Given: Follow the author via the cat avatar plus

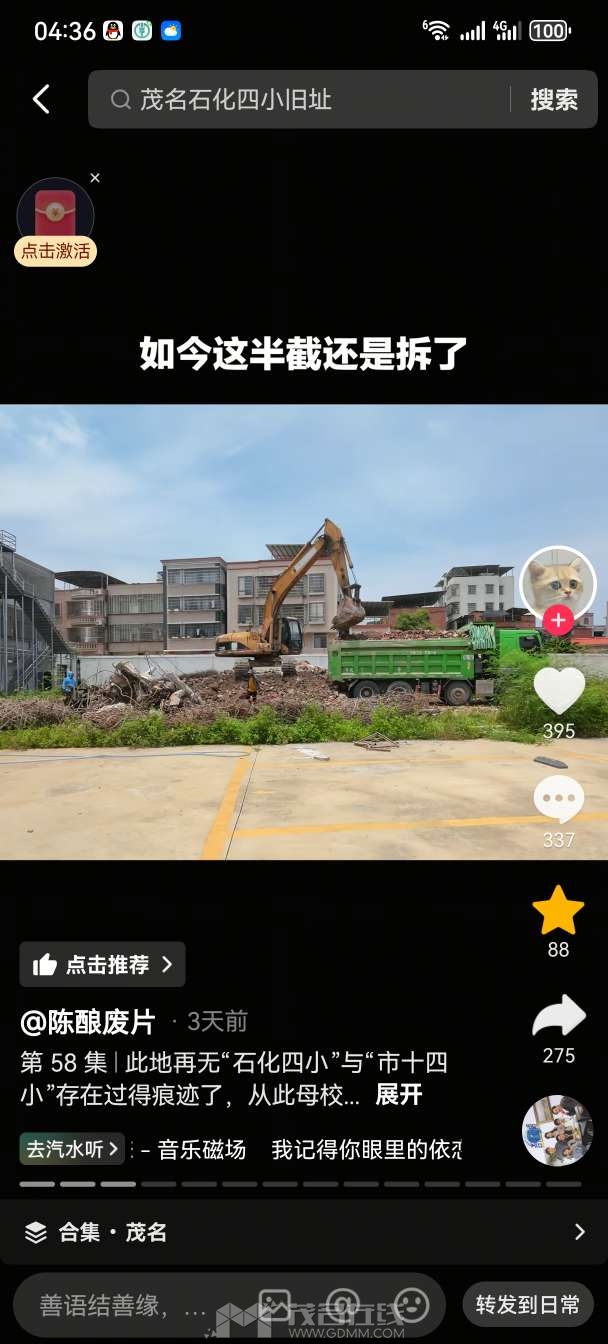Looking at the screenshot, I should 558,621.
